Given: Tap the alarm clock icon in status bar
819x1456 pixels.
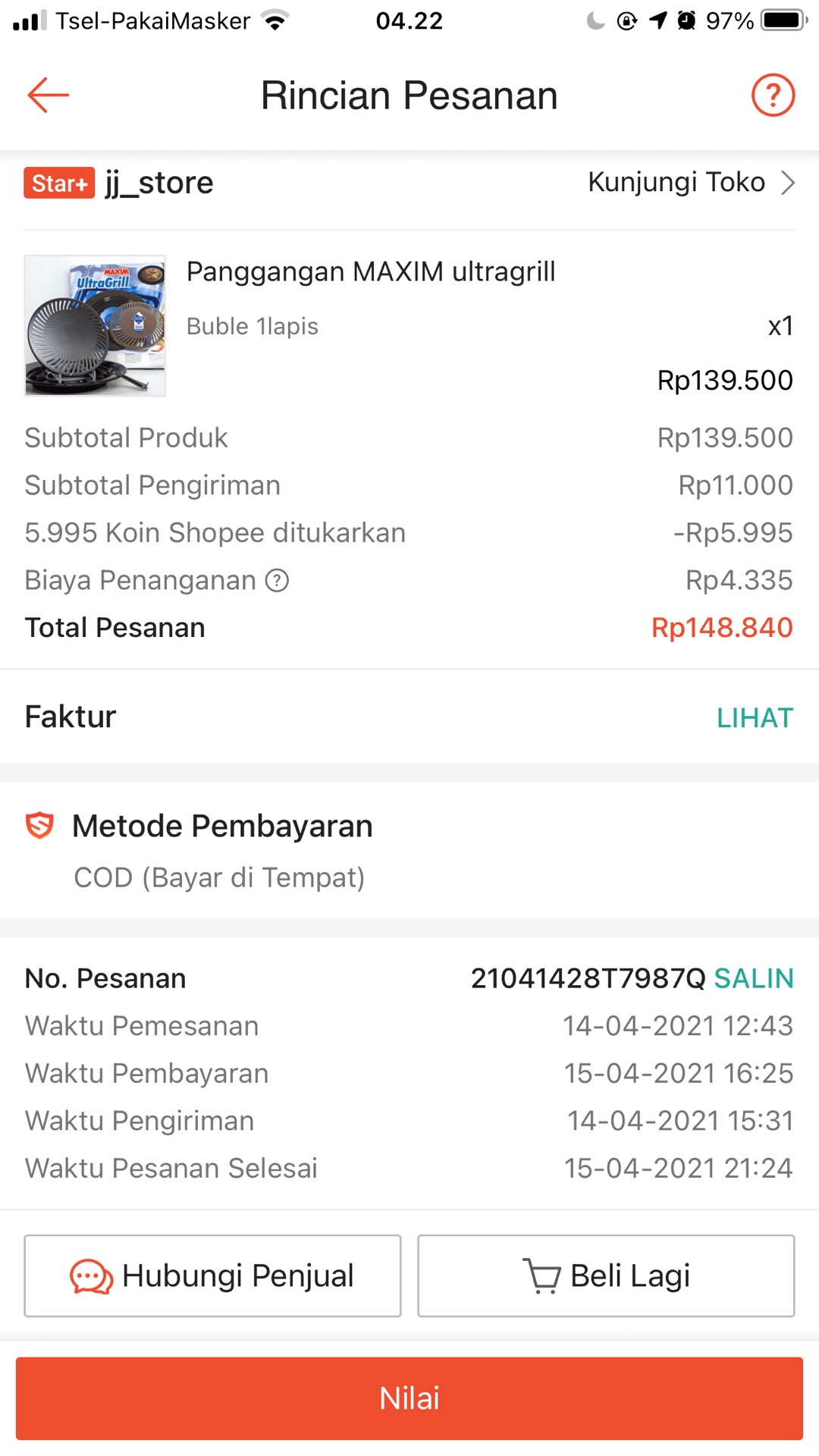Looking at the screenshot, I should 686,20.
